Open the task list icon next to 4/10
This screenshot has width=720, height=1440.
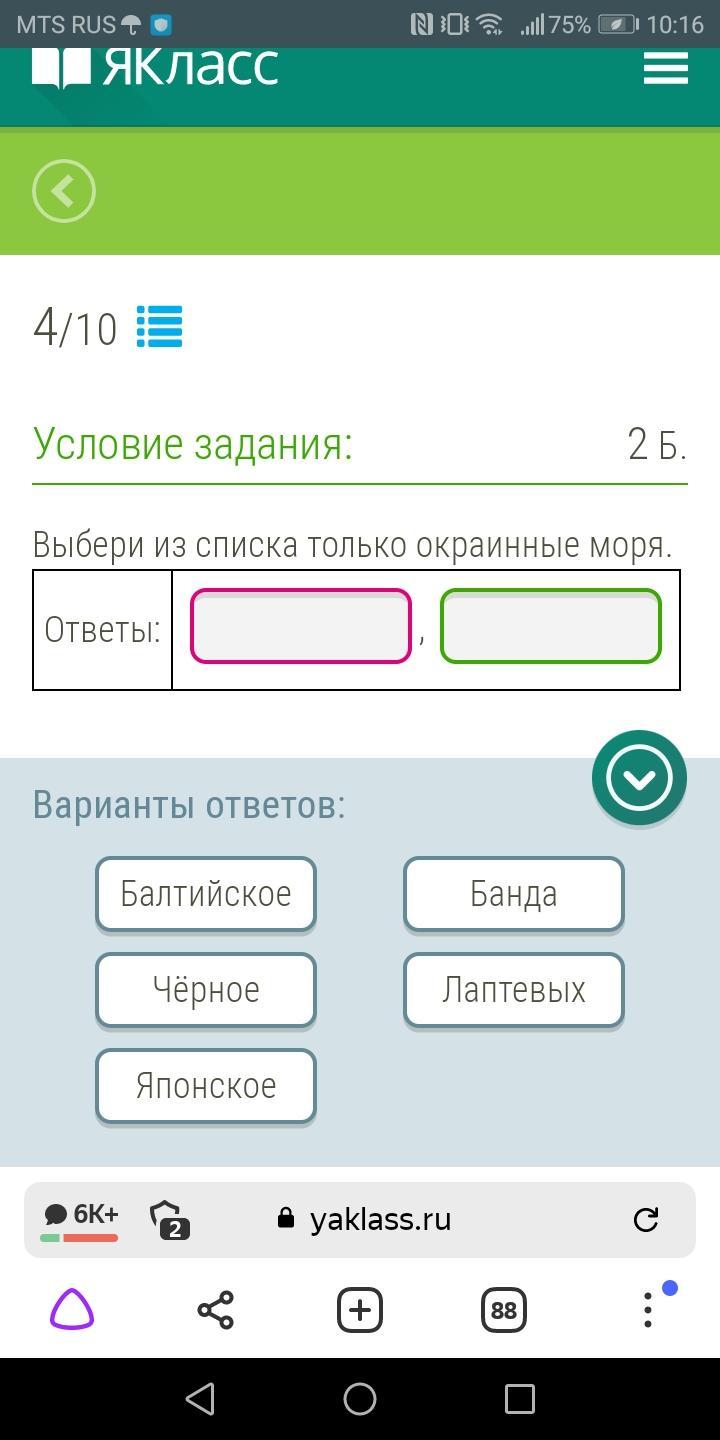(x=159, y=327)
